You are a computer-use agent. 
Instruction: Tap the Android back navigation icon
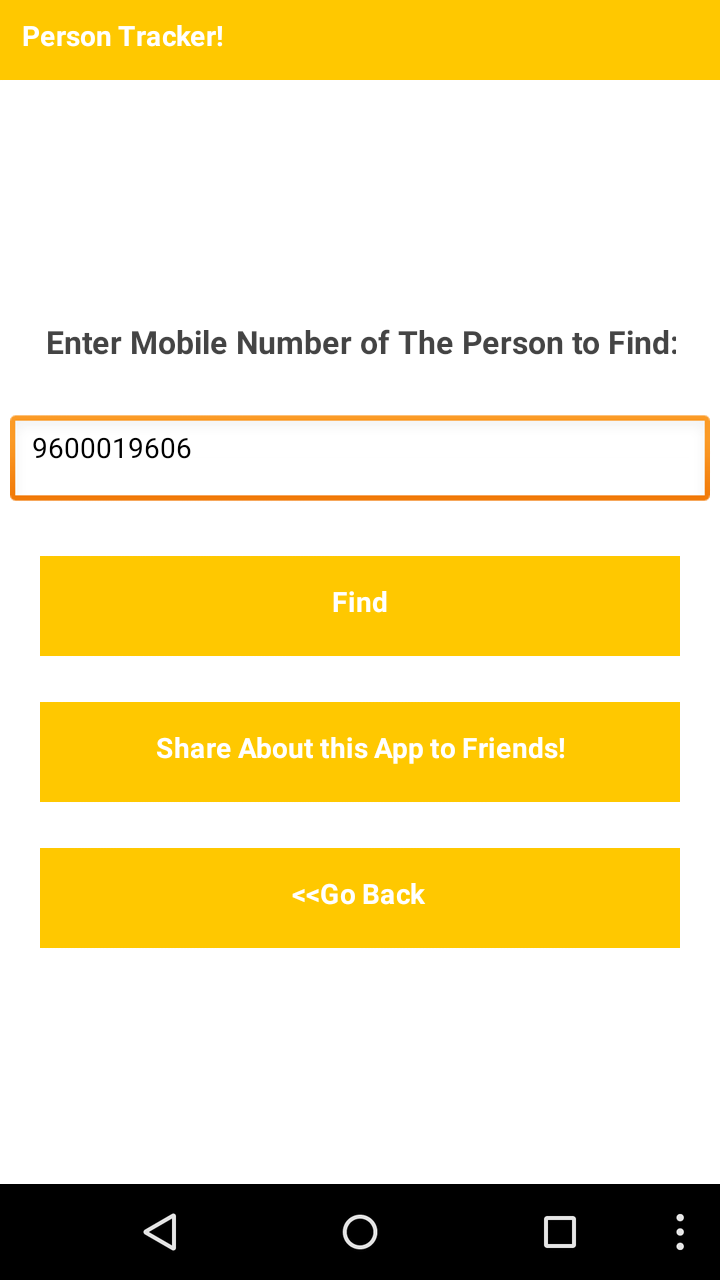160,1232
